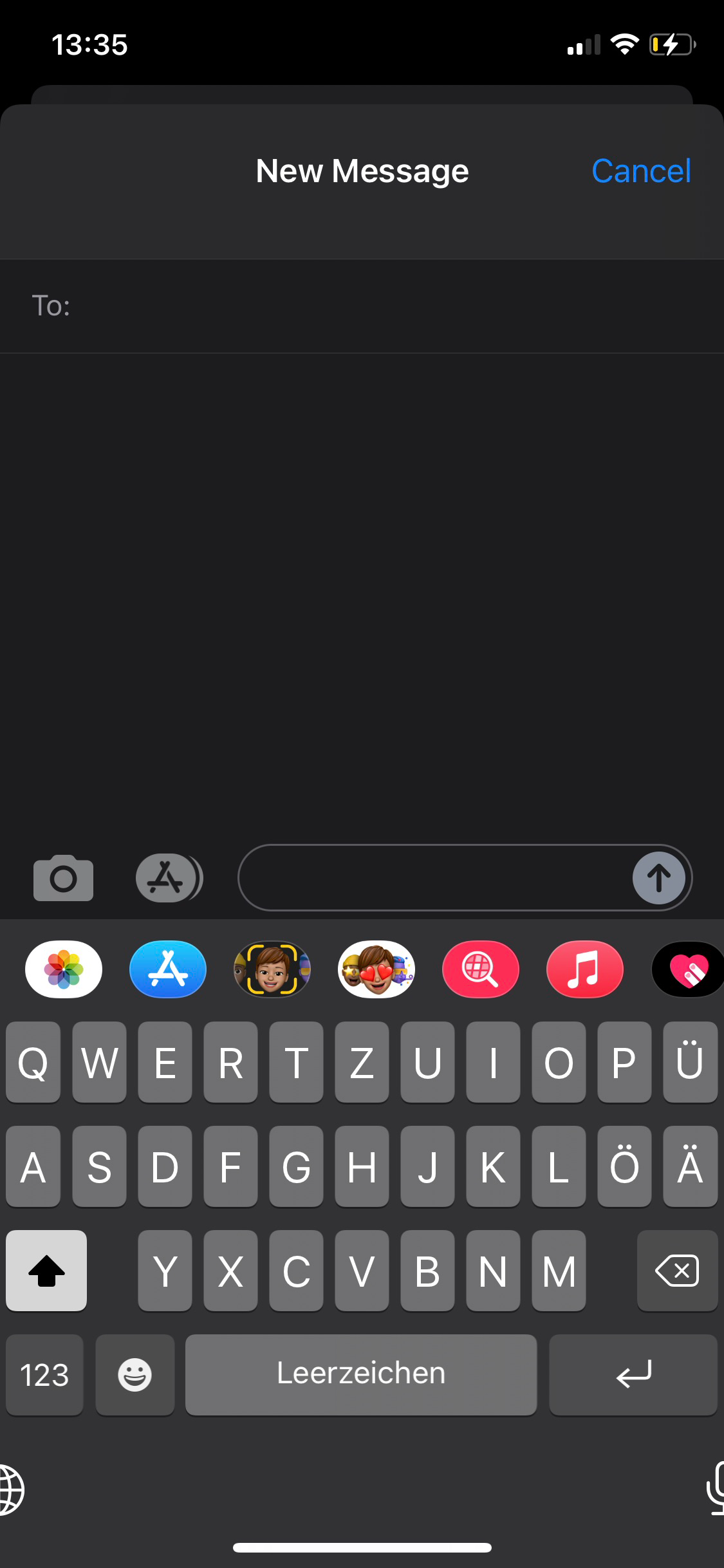724x1568 pixels.
Task: Open the emoji keyboard
Action: click(x=135, y=1375)
